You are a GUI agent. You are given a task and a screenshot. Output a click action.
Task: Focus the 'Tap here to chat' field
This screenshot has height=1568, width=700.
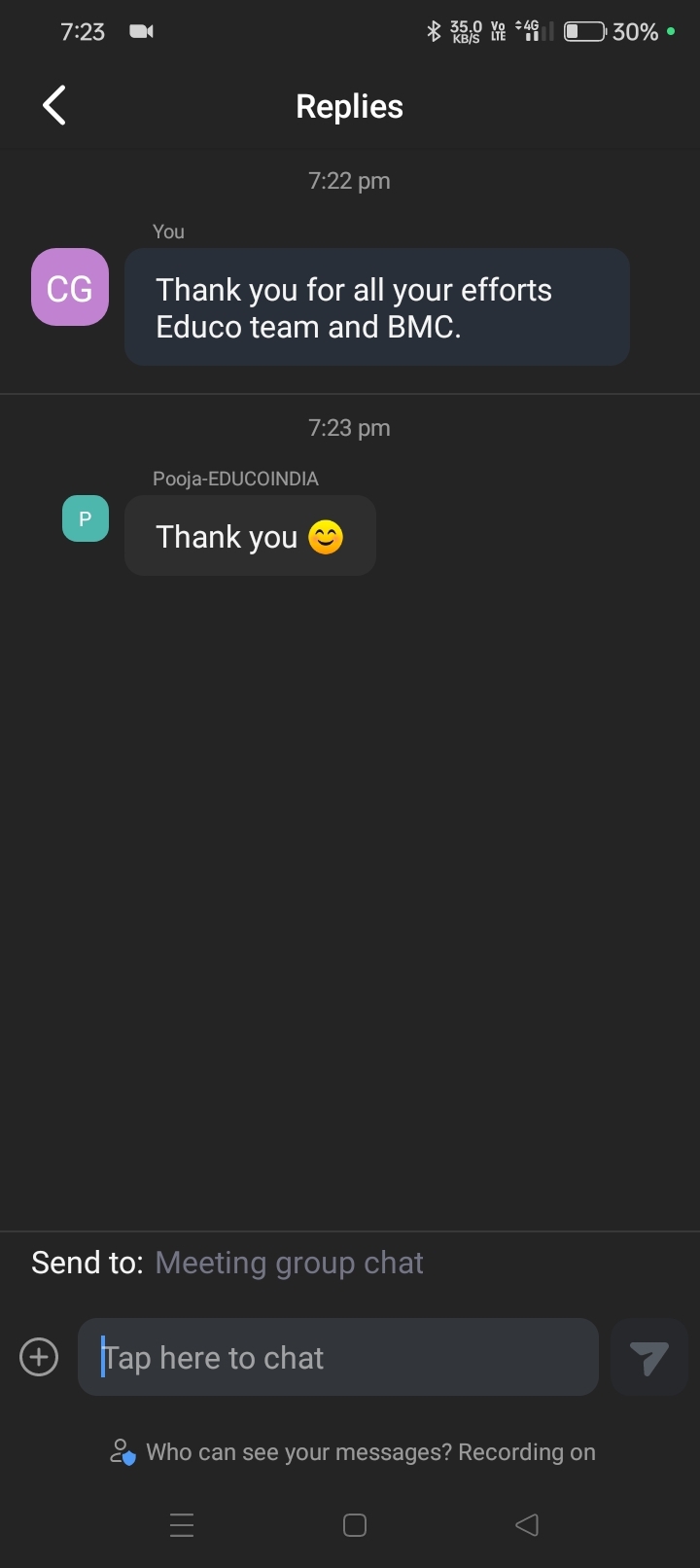pyautogui.click(x=337, y=1357)
